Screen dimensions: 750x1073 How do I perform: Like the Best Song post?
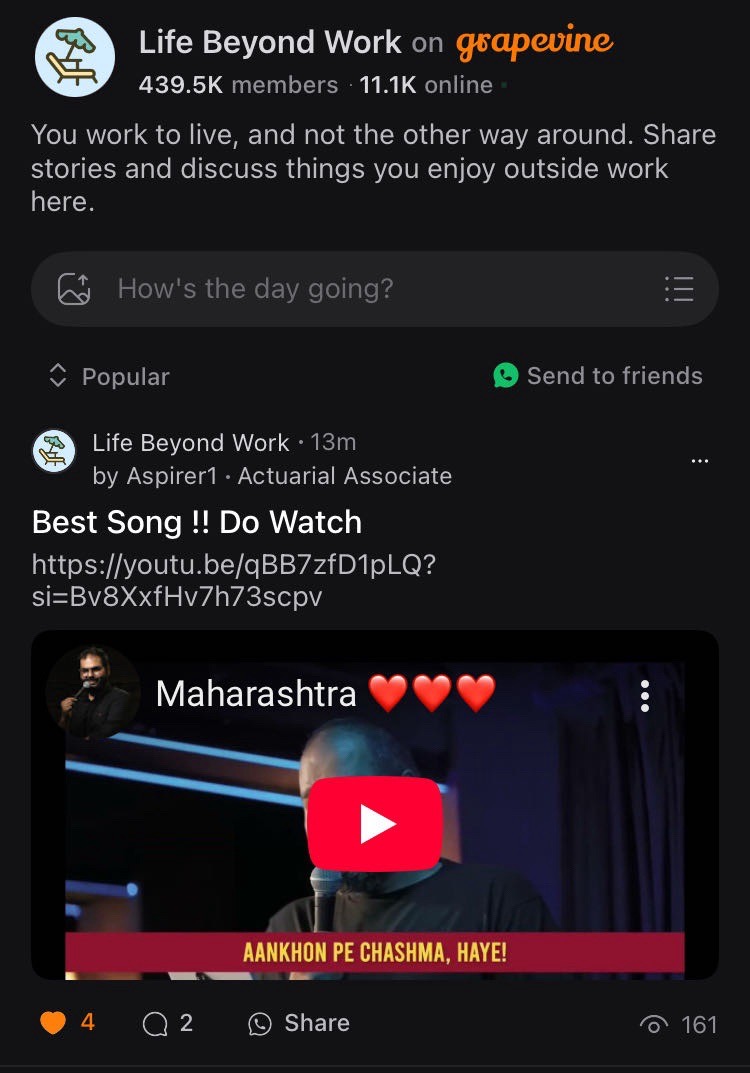pos(54,1023)
